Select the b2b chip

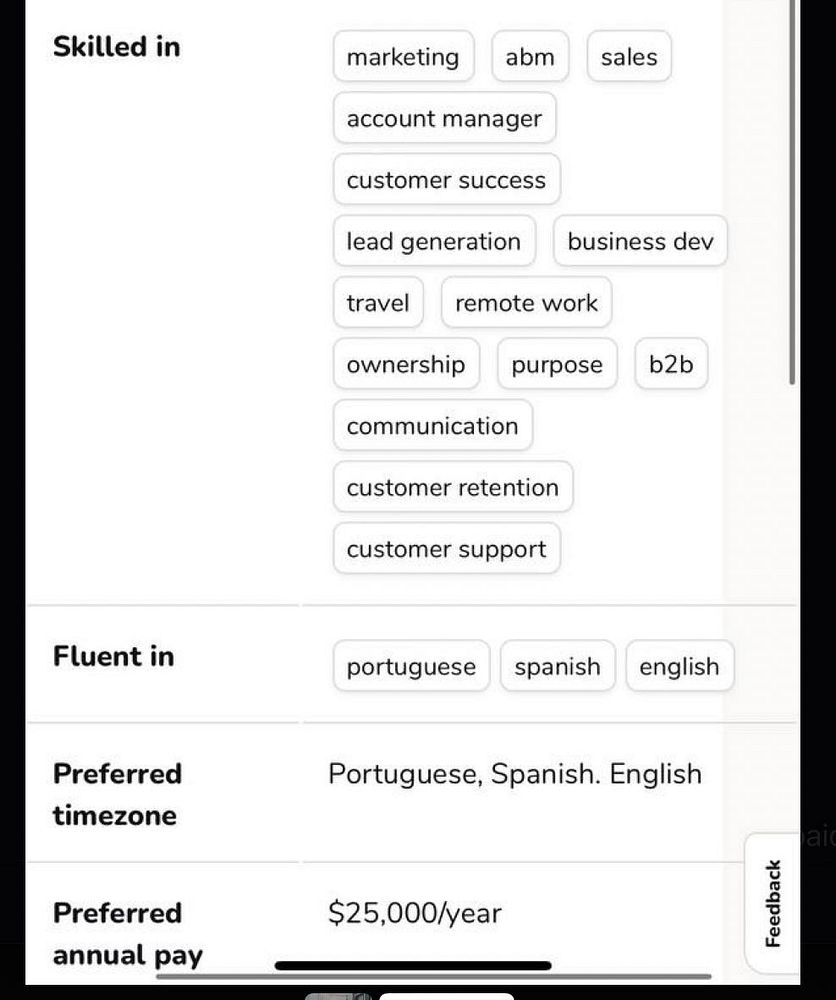point(671,365)
